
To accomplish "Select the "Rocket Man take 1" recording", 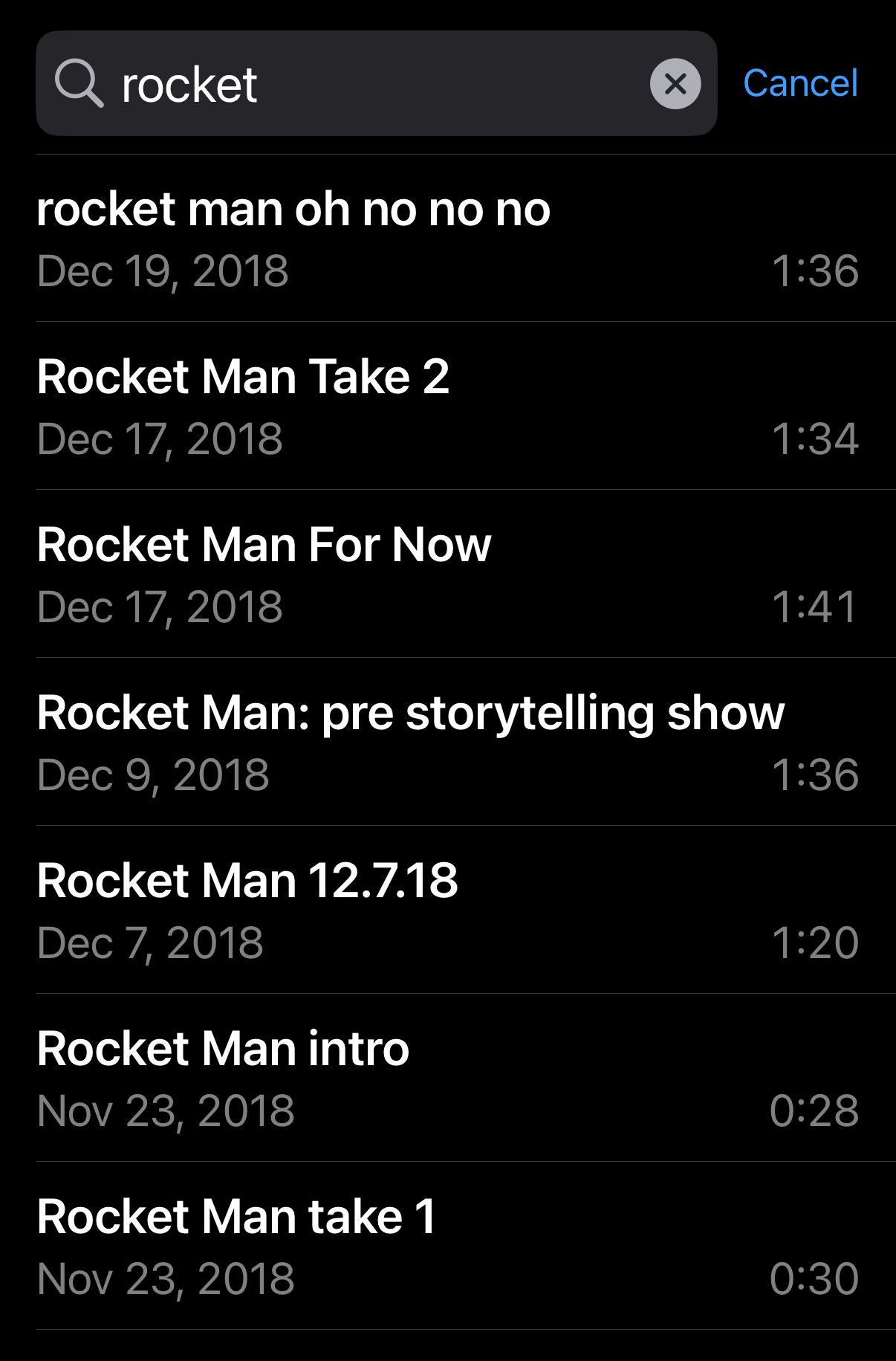I will [446, 1246].
